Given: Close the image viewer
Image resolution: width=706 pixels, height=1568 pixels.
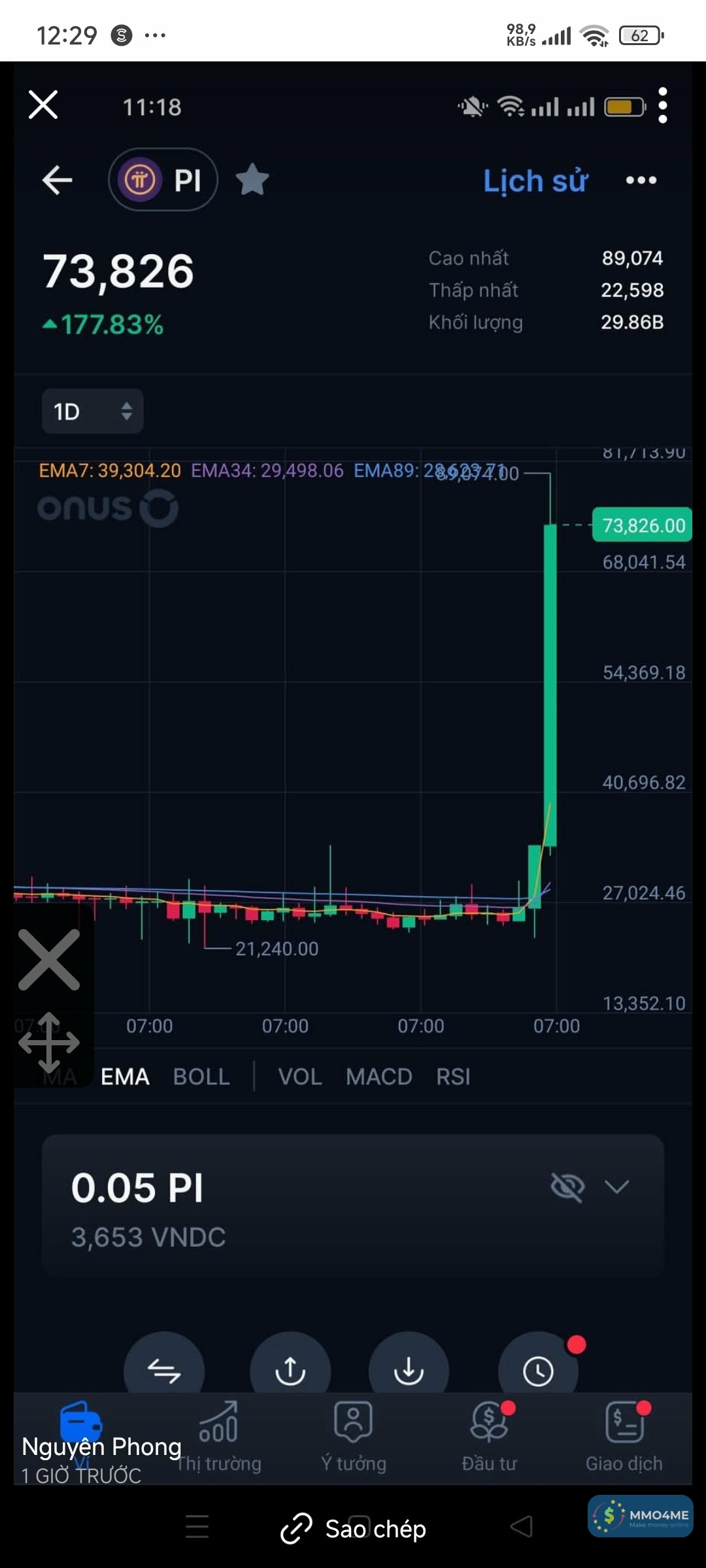Looking at the screenshot, I should point(43,105).
